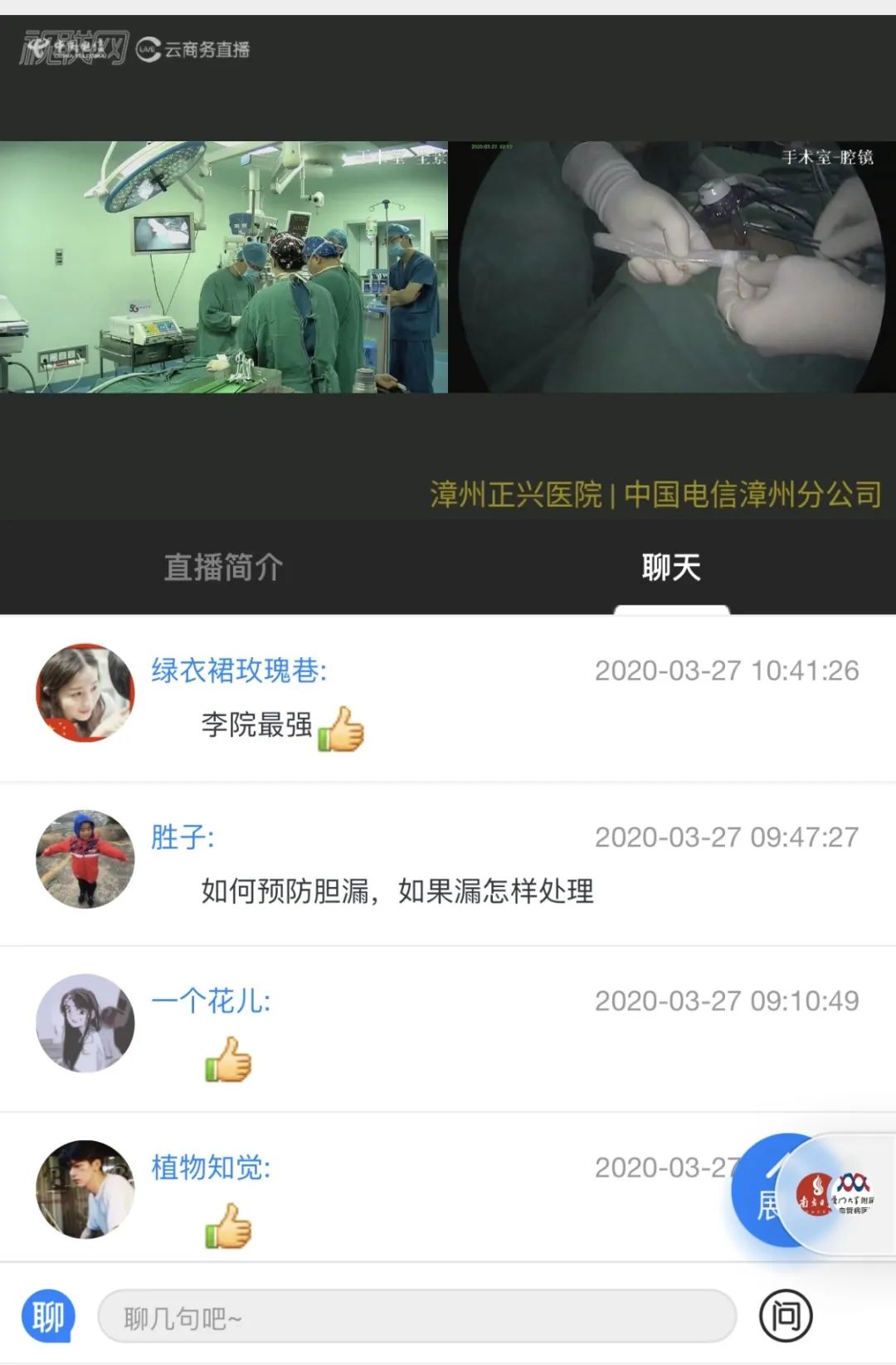Viewport: 896px width, 1365px height.
Task: Switch to the 直播简介 tab
Action: tap(223, 568)
